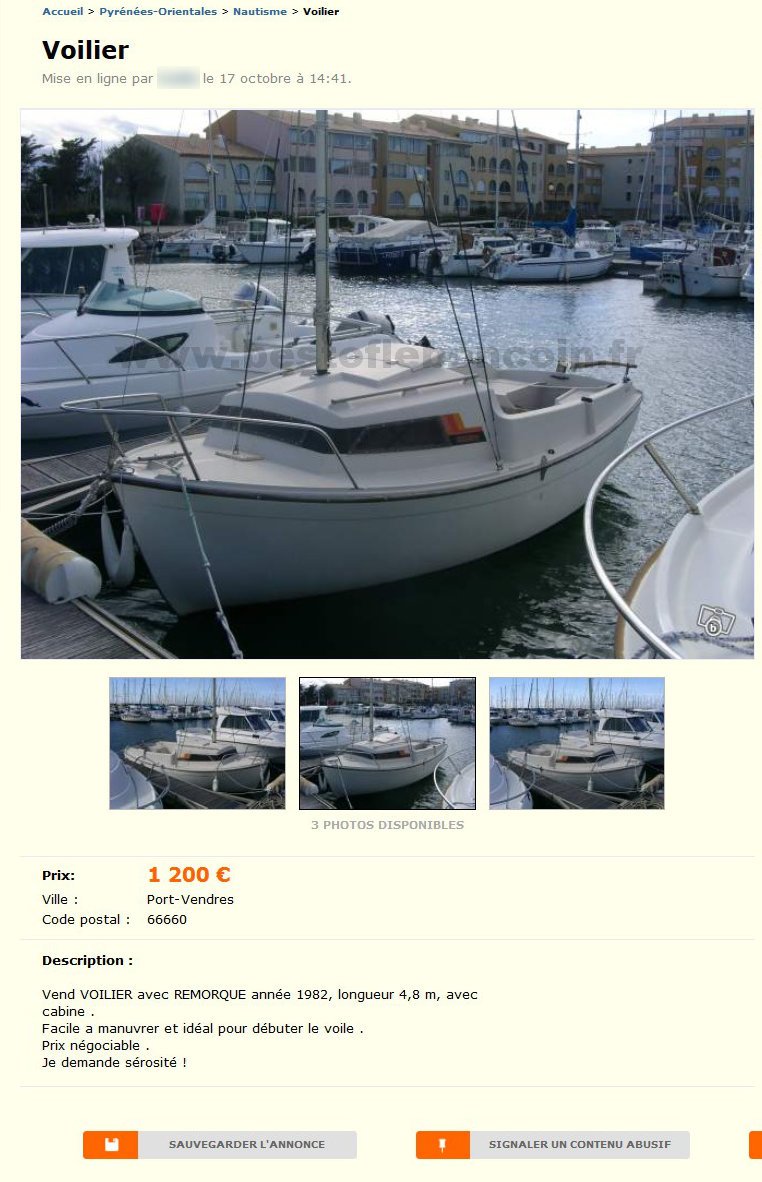This screenshot has width=762, height=1182.
Task: Show the third thumbnail photo
Action: click(x=576, y=743)
